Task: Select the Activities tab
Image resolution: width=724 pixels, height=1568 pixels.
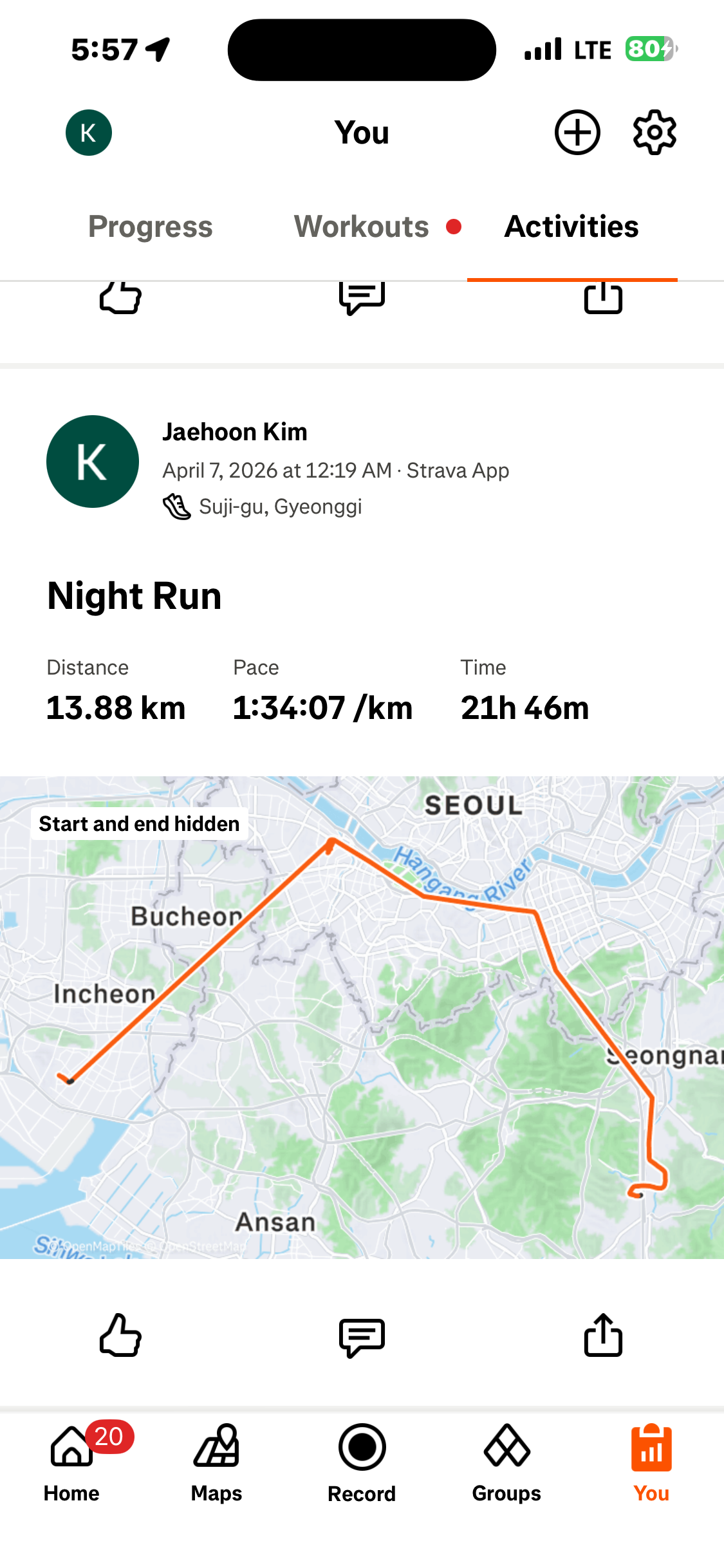Action: coord(571,227)
